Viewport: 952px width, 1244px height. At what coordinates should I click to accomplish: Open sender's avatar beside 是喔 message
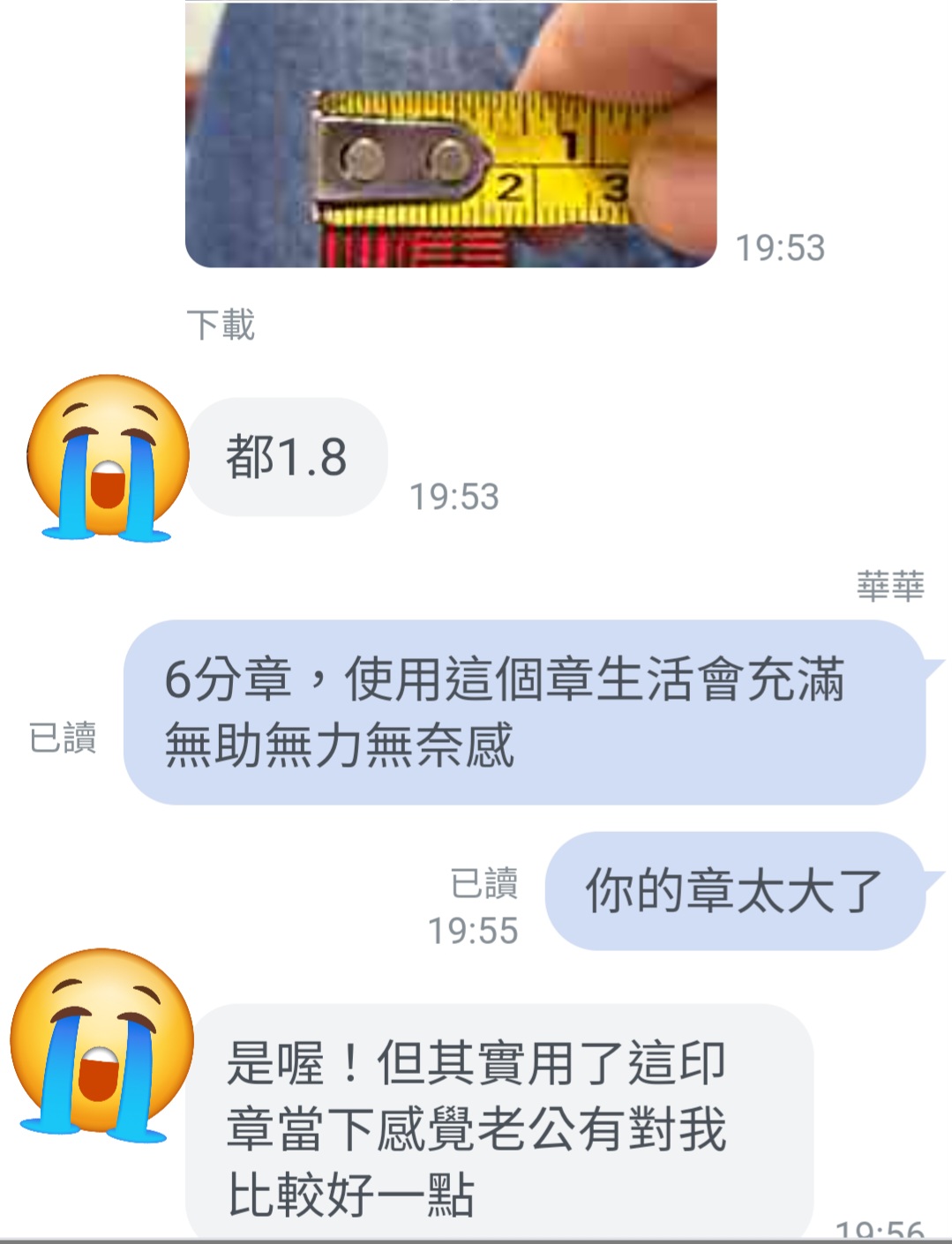click(101, 1044)
